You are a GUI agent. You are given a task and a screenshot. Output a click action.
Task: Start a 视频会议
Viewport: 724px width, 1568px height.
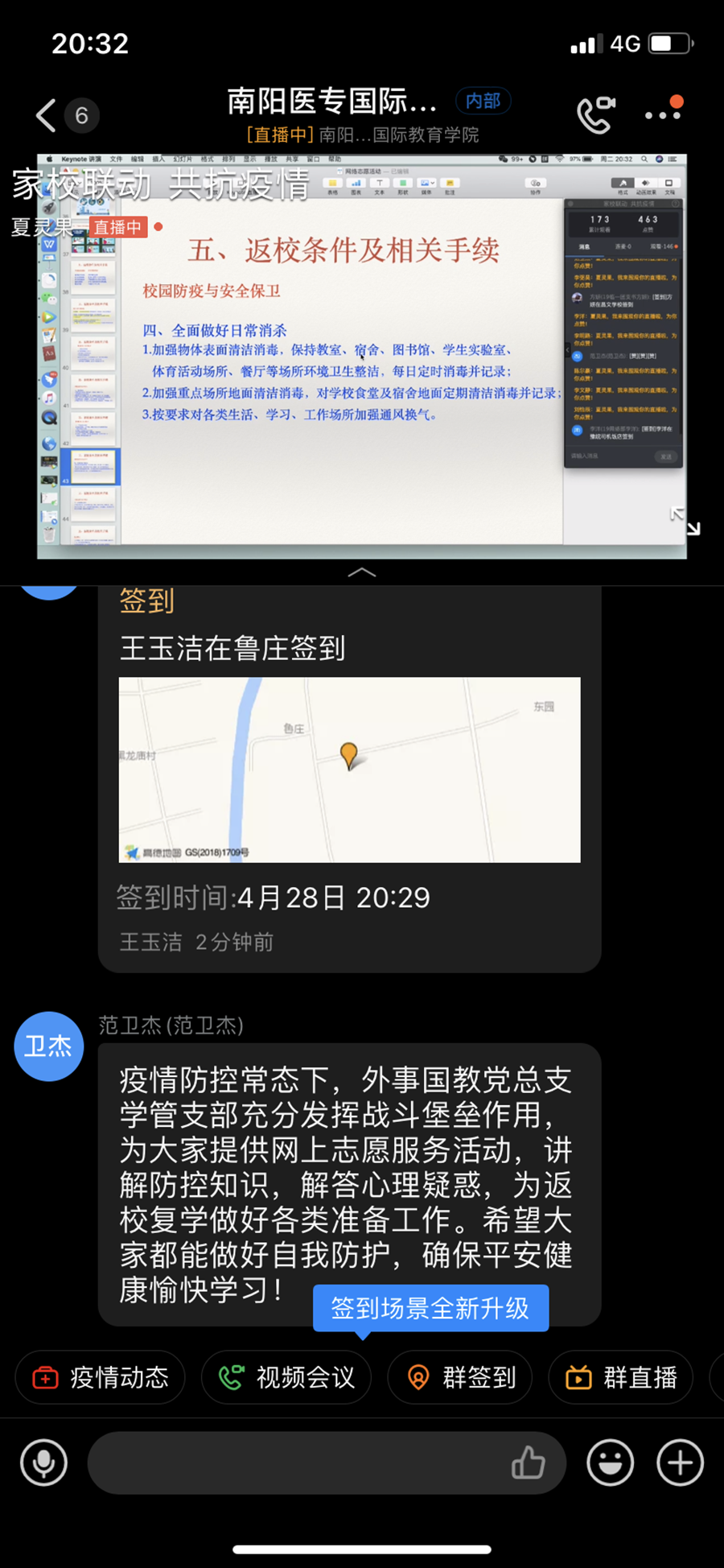[x=286, y=1377]
